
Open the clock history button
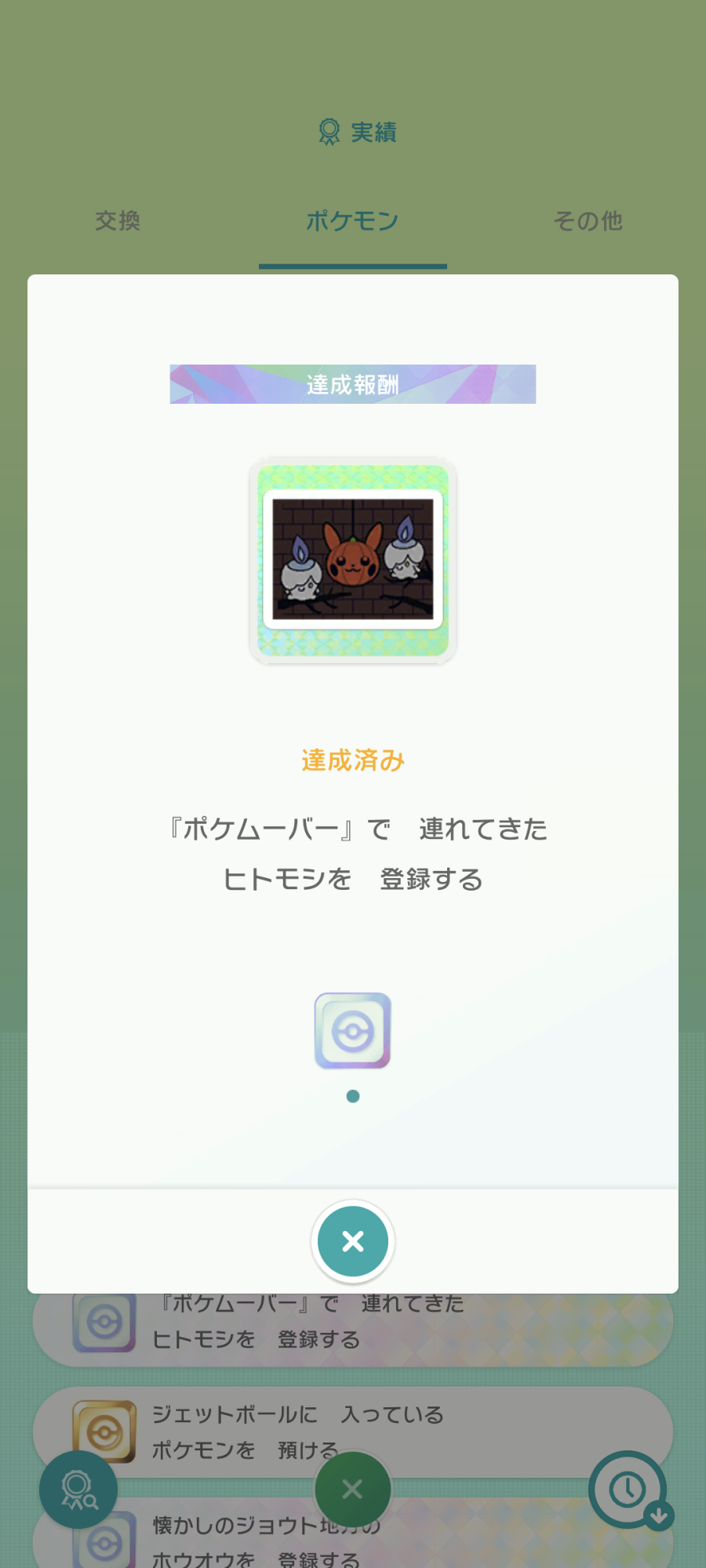[629, 1490]
